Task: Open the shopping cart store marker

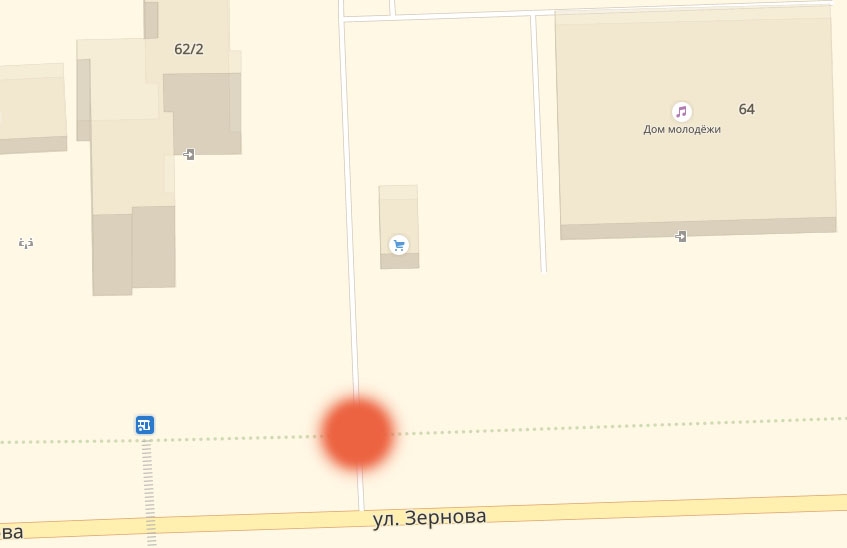Action: [x=399, y=245]
